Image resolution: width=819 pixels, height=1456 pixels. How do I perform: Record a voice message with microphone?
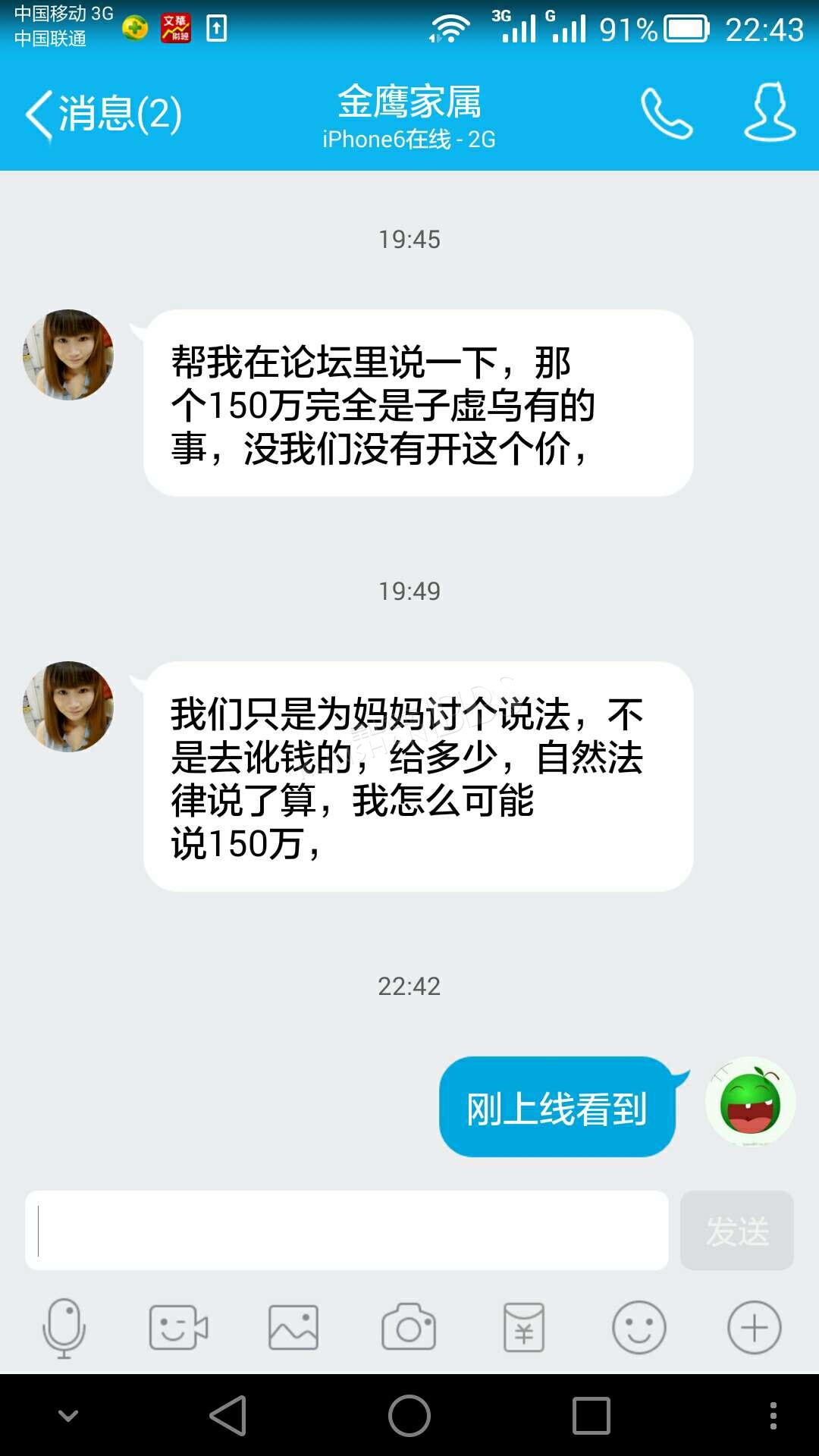(64, 1328)
